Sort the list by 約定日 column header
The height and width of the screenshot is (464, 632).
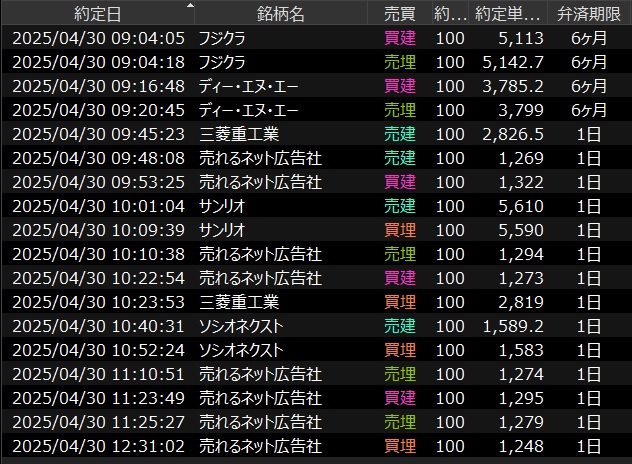point(98,14)
